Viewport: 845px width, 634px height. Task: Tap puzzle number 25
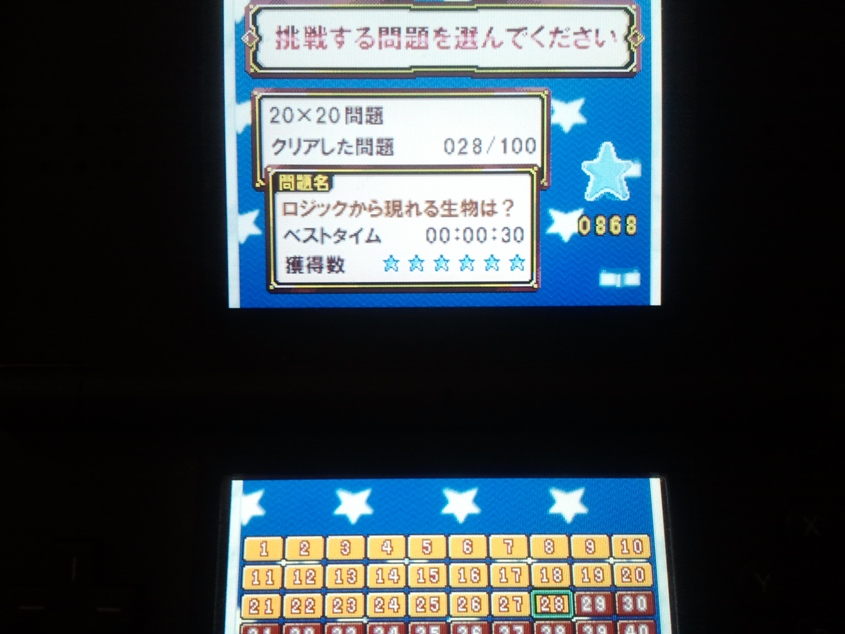pos(427,606)
